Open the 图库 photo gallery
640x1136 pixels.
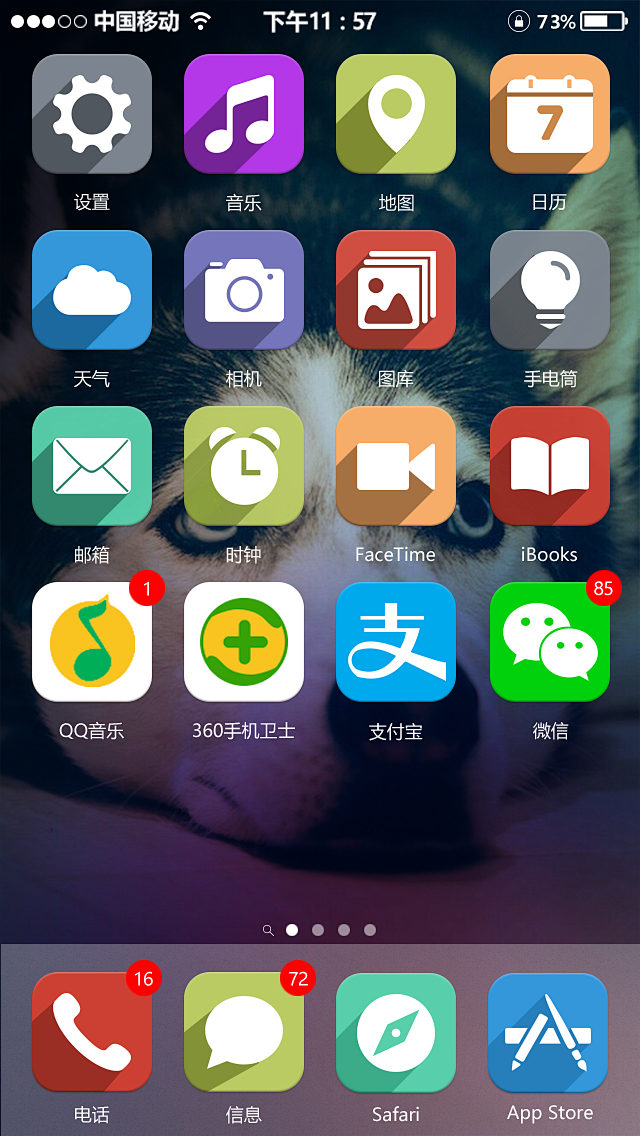(x=396, y=290)
